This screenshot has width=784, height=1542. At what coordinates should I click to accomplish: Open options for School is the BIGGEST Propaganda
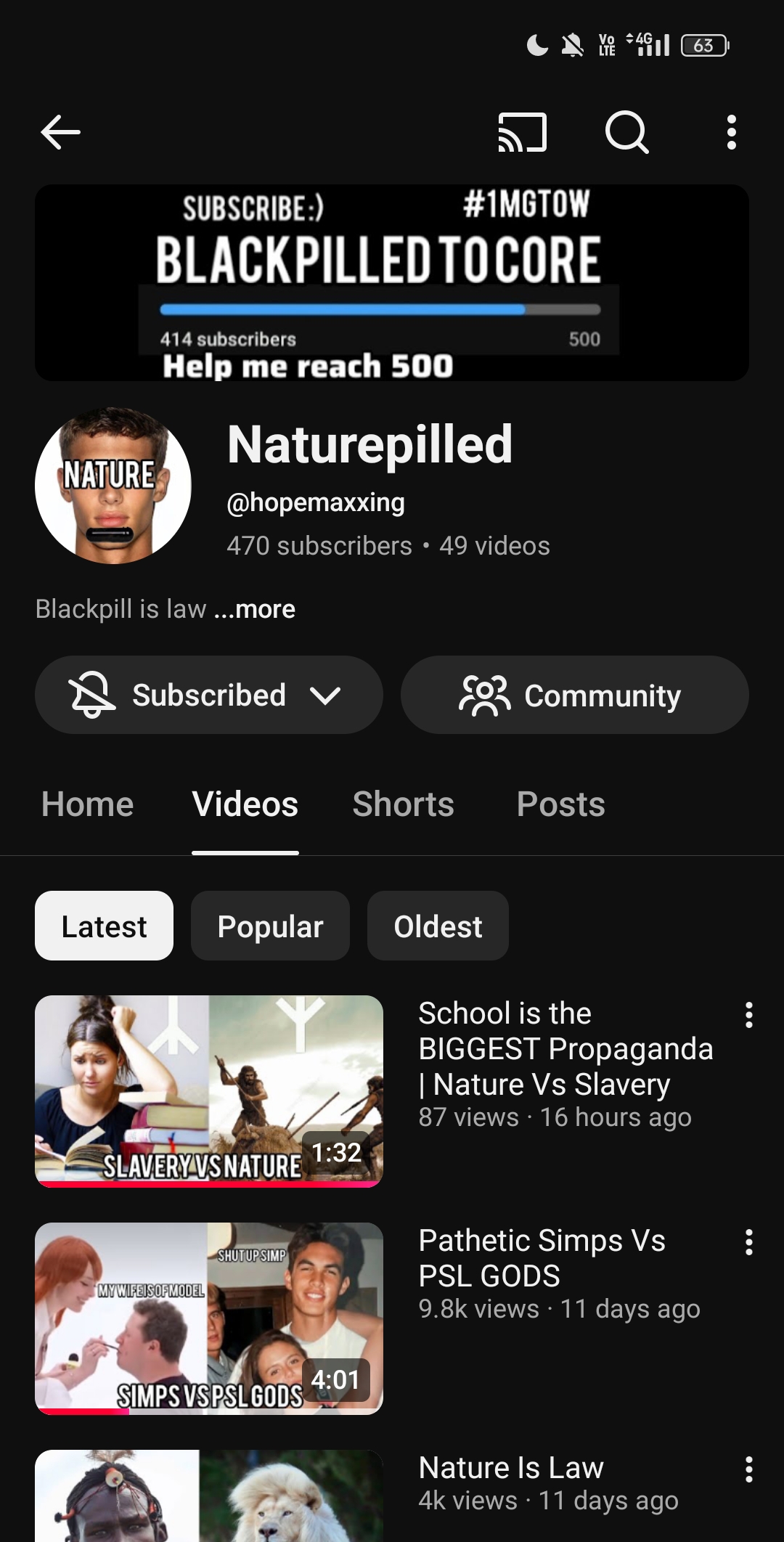(x=748, y=1015)
